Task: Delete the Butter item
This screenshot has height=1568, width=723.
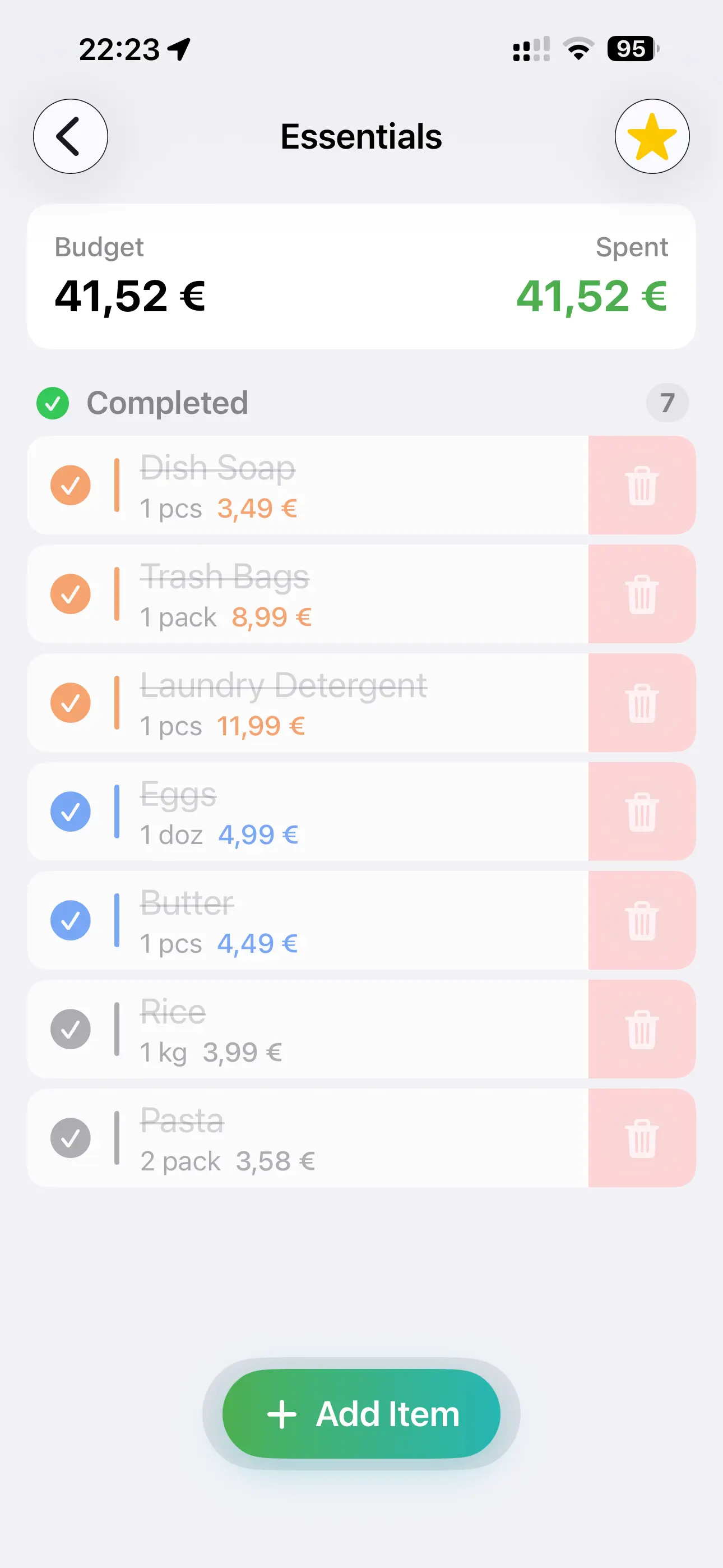Action: pyautogui.click(x=641, y=920)
